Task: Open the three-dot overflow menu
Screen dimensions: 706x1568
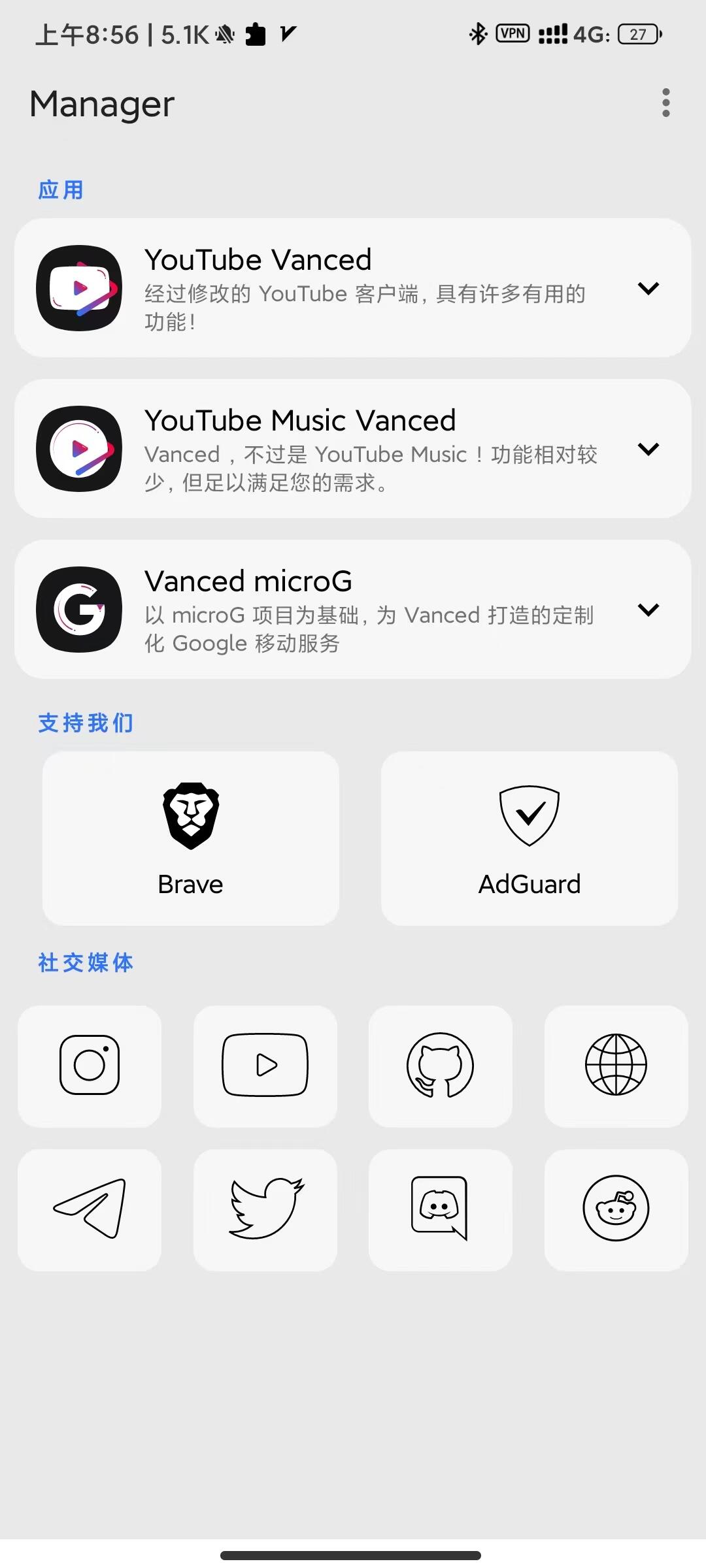Action: (665, 103)
